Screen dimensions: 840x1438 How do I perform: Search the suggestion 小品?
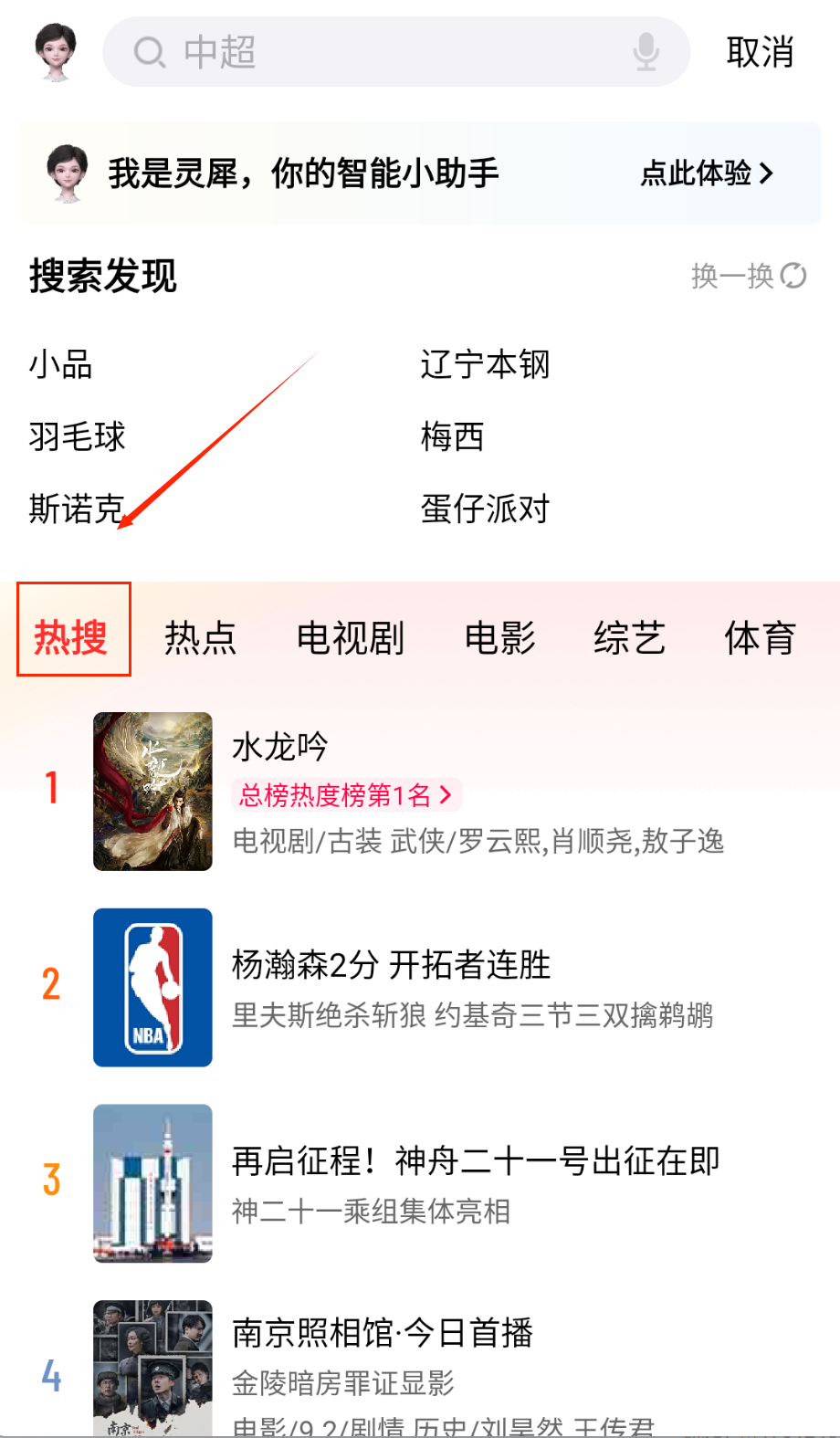pyautogui.click(x=61, y=364)
